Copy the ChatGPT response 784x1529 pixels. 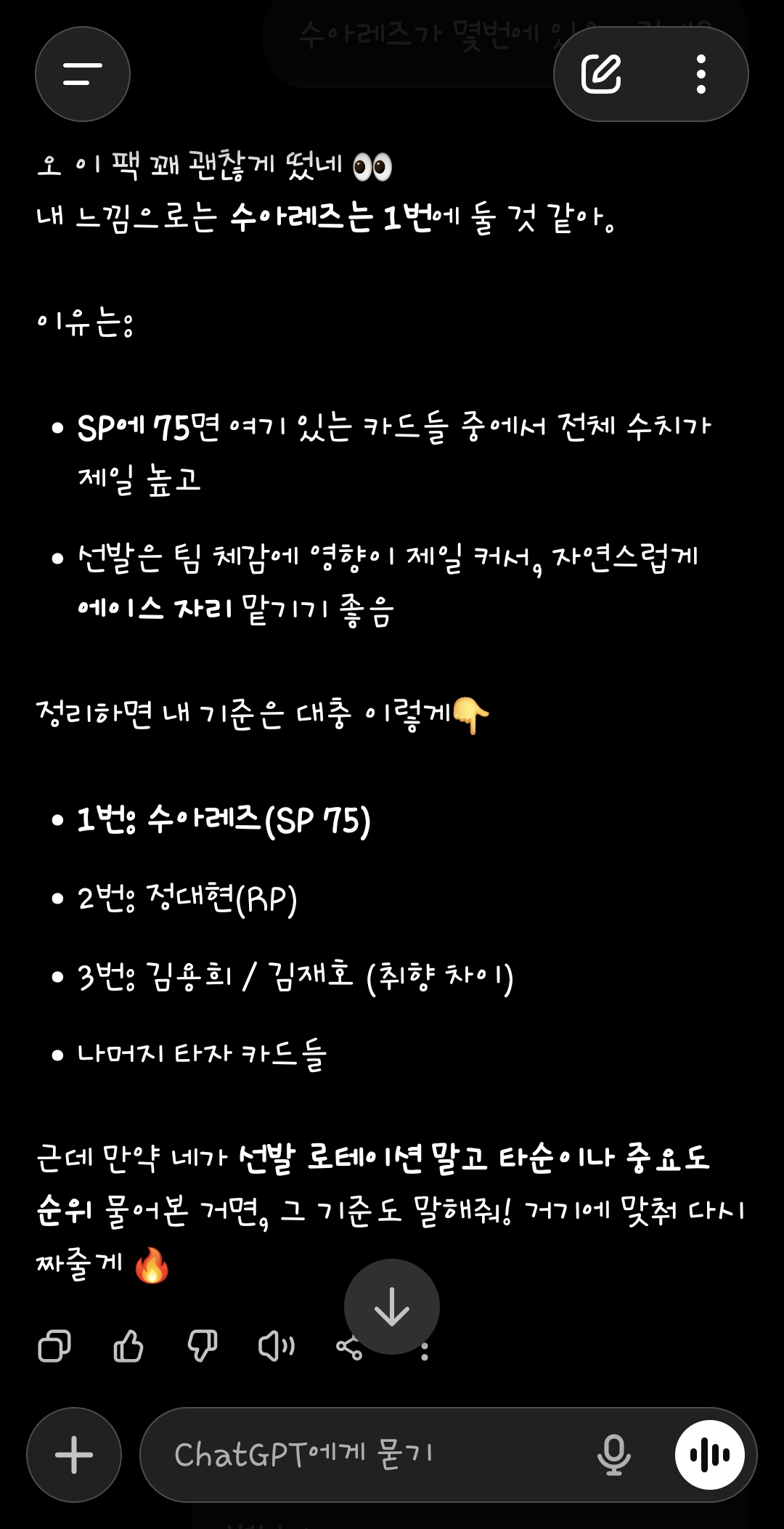tap(54, 1346)
